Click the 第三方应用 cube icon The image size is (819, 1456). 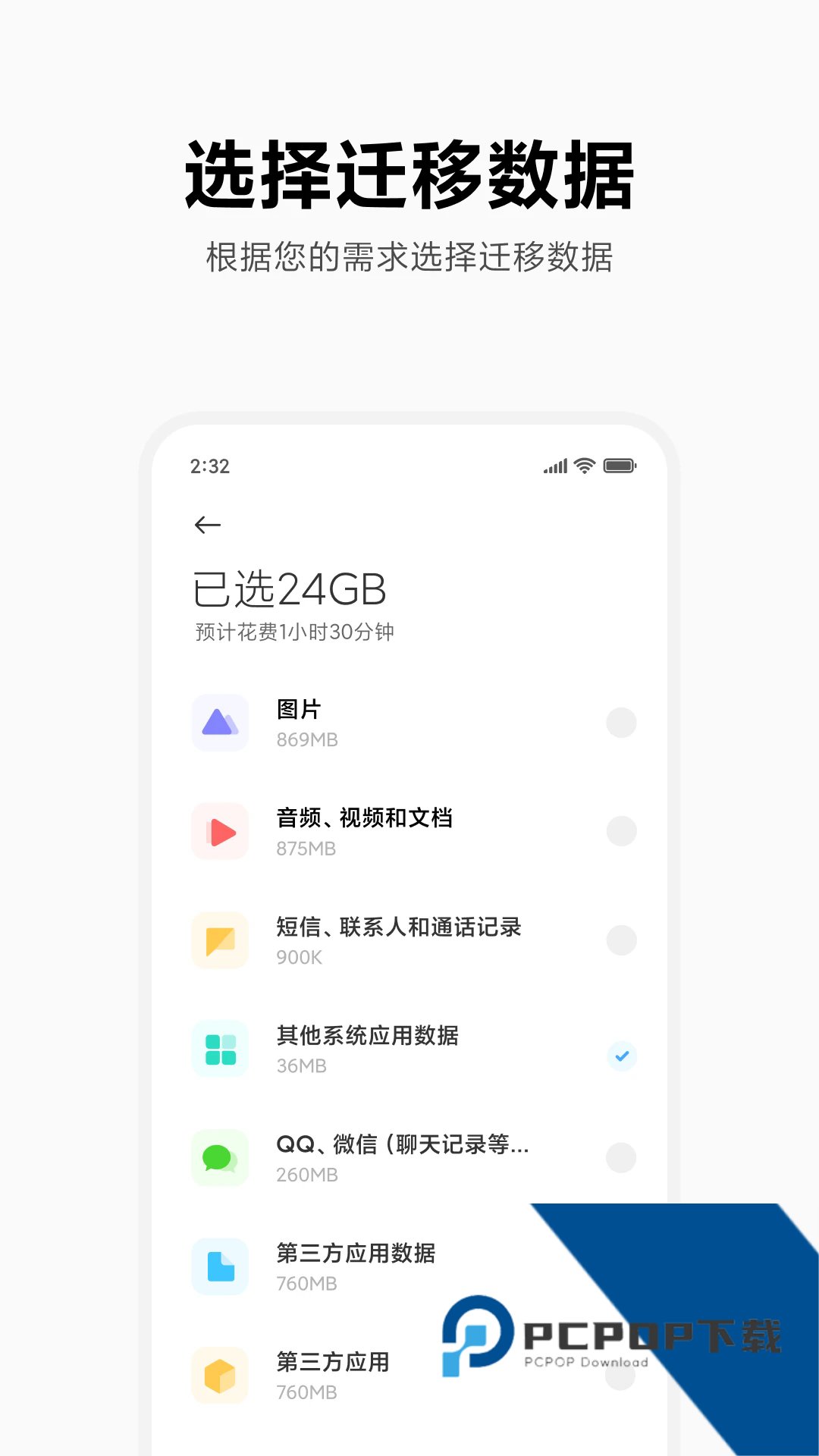point(220,1374)
